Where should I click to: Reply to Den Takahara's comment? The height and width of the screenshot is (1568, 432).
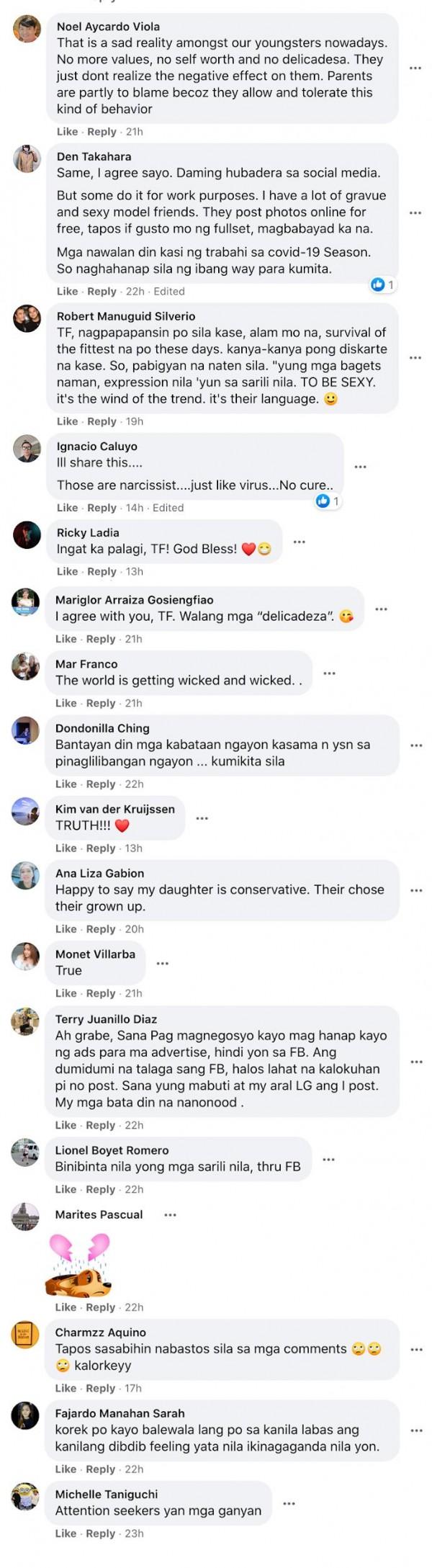click(102, 291)
